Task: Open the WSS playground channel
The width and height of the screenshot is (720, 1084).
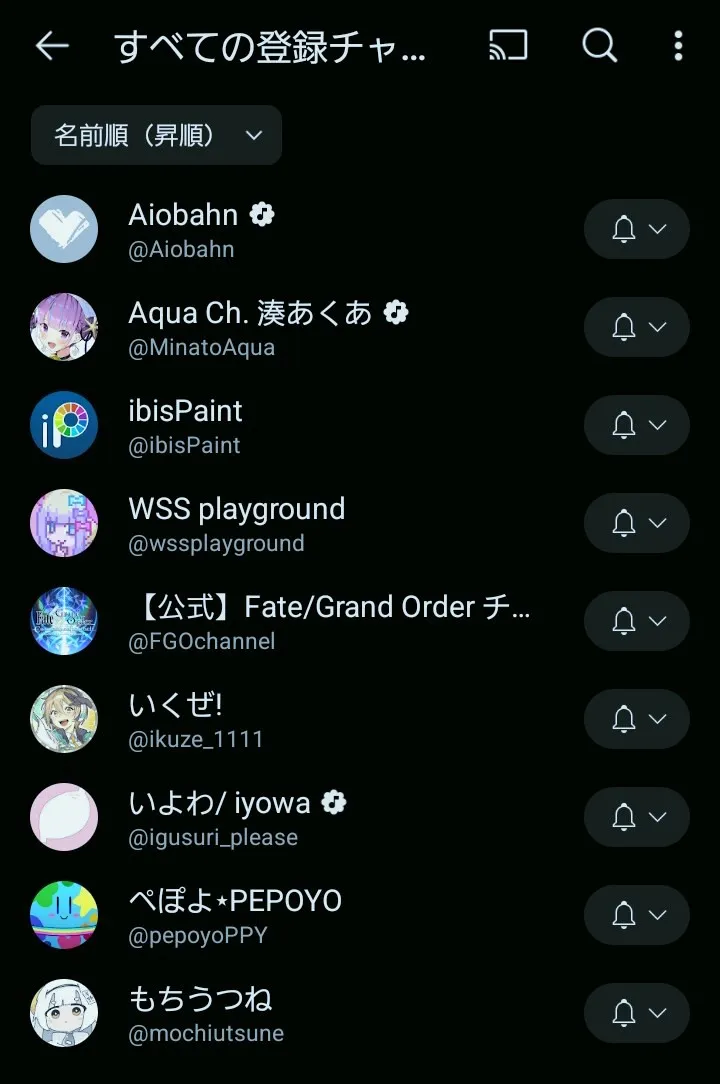Action: pyautogui.click(x=236, y=523)
